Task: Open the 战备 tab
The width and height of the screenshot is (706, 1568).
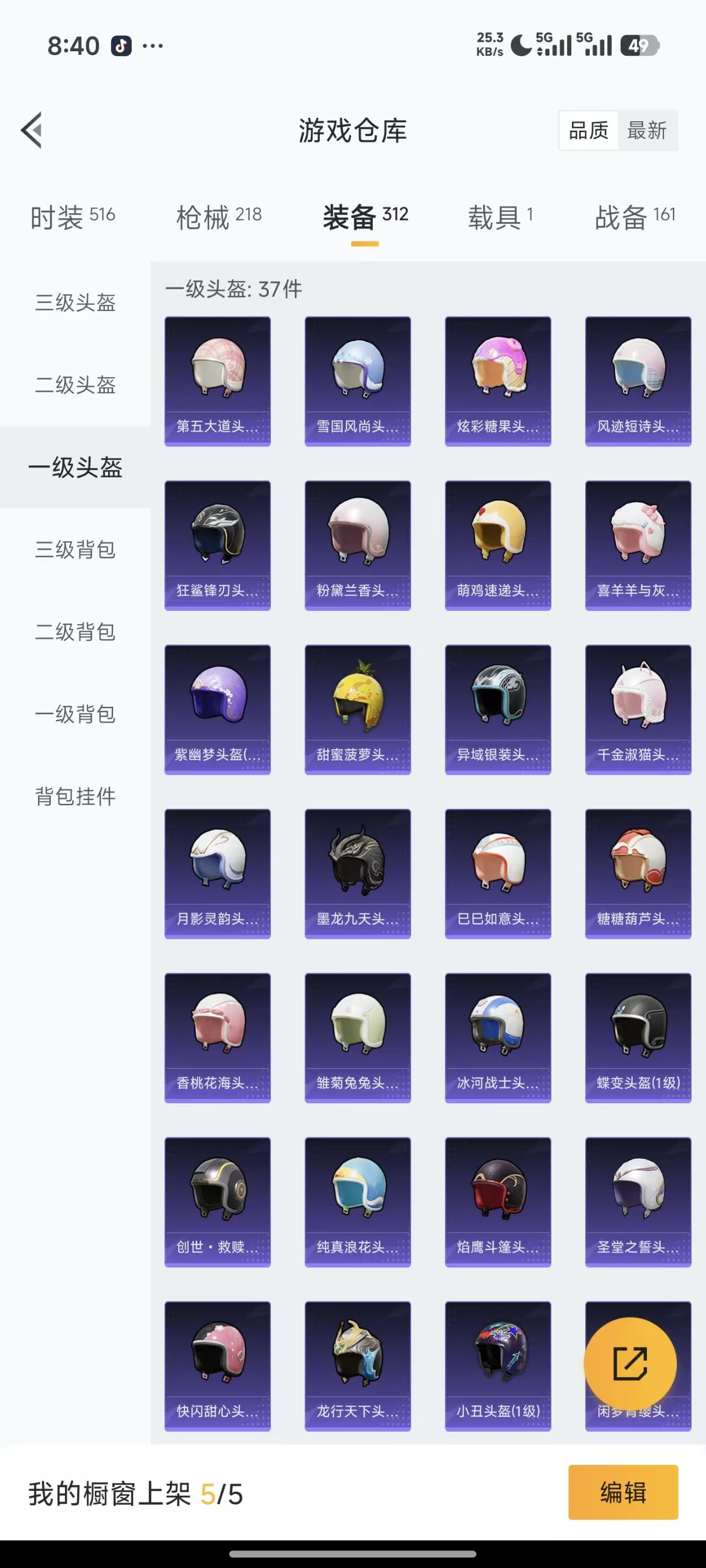Action: click(635, 216)
